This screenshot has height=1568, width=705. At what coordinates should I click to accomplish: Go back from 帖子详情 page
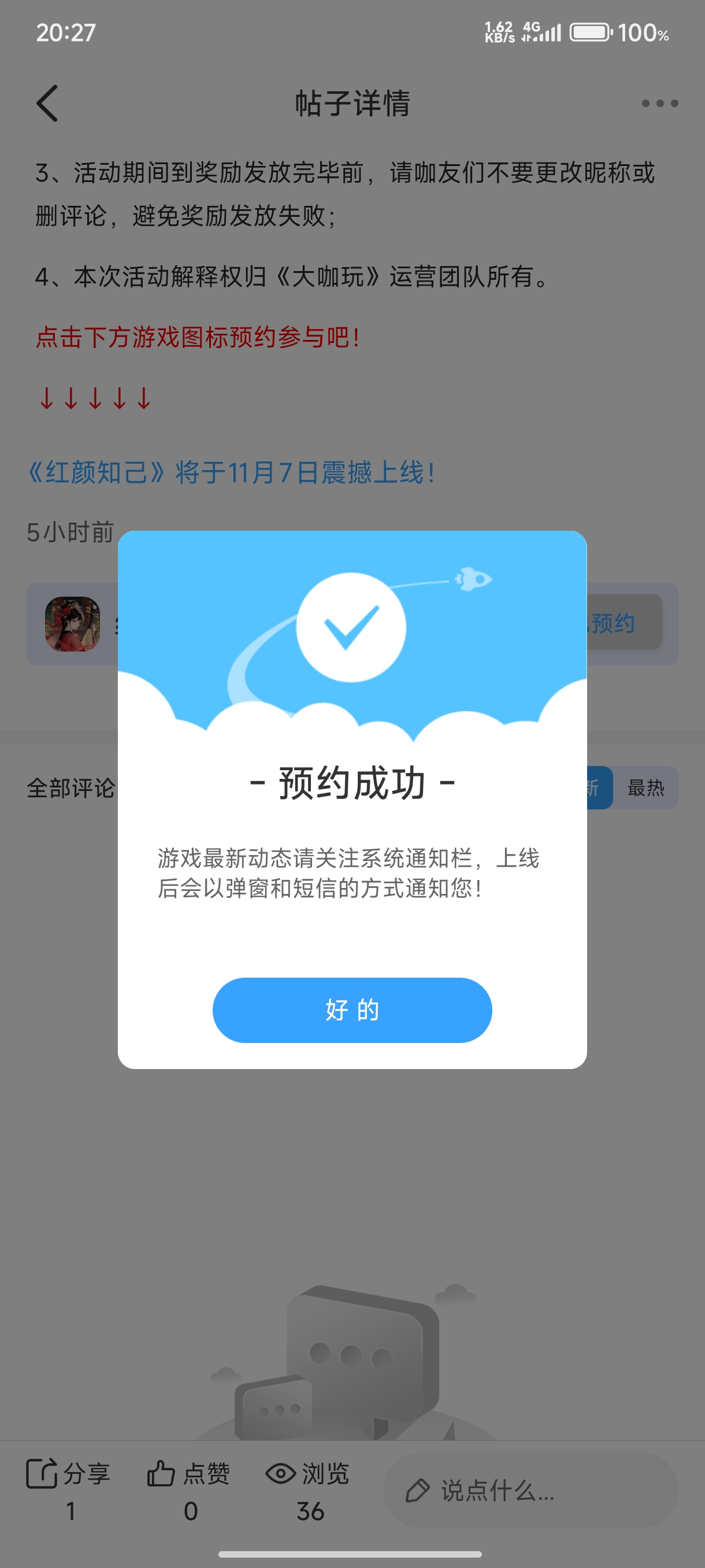(47, 103)
